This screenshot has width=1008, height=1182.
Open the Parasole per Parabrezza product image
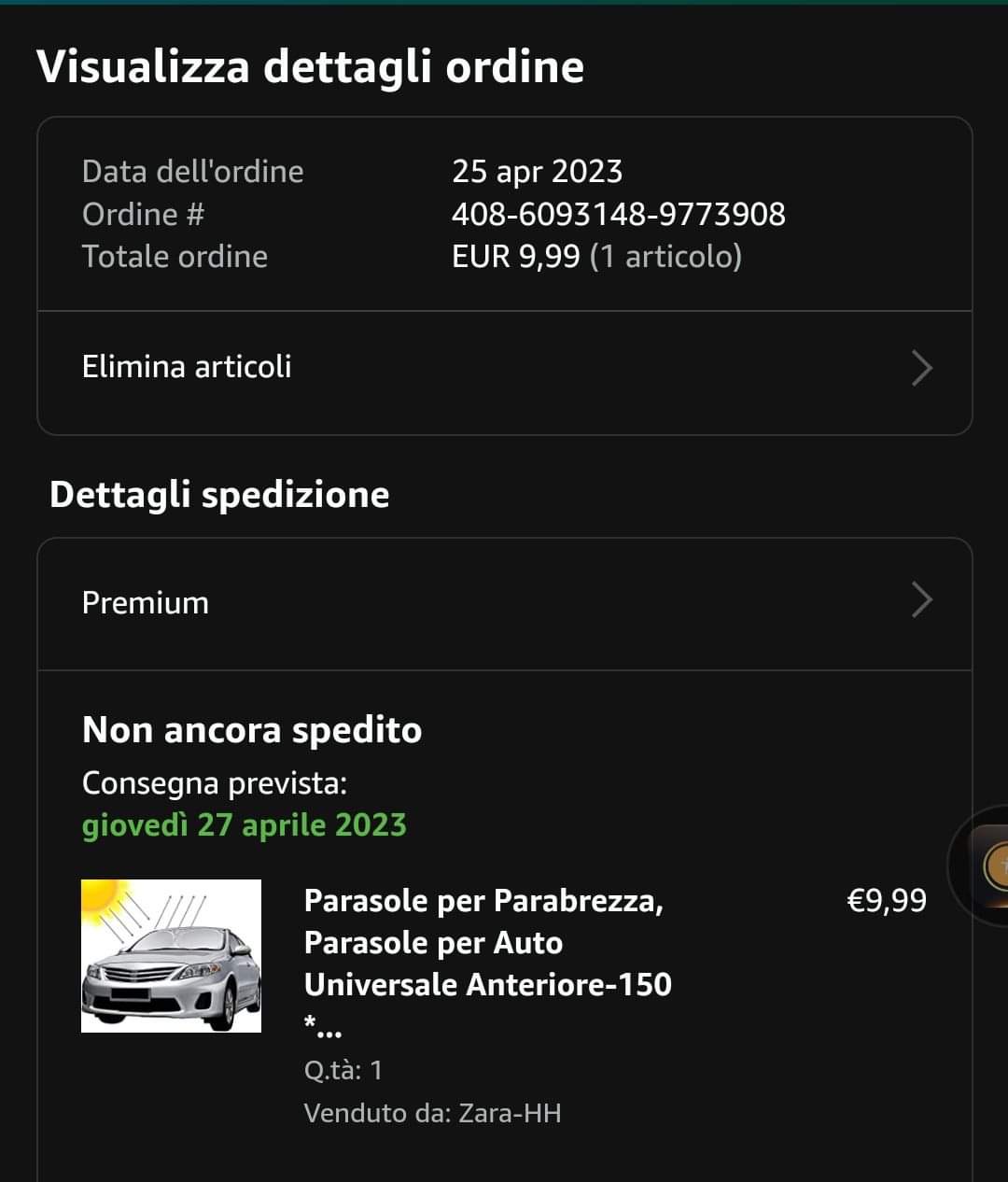point(171,955)
